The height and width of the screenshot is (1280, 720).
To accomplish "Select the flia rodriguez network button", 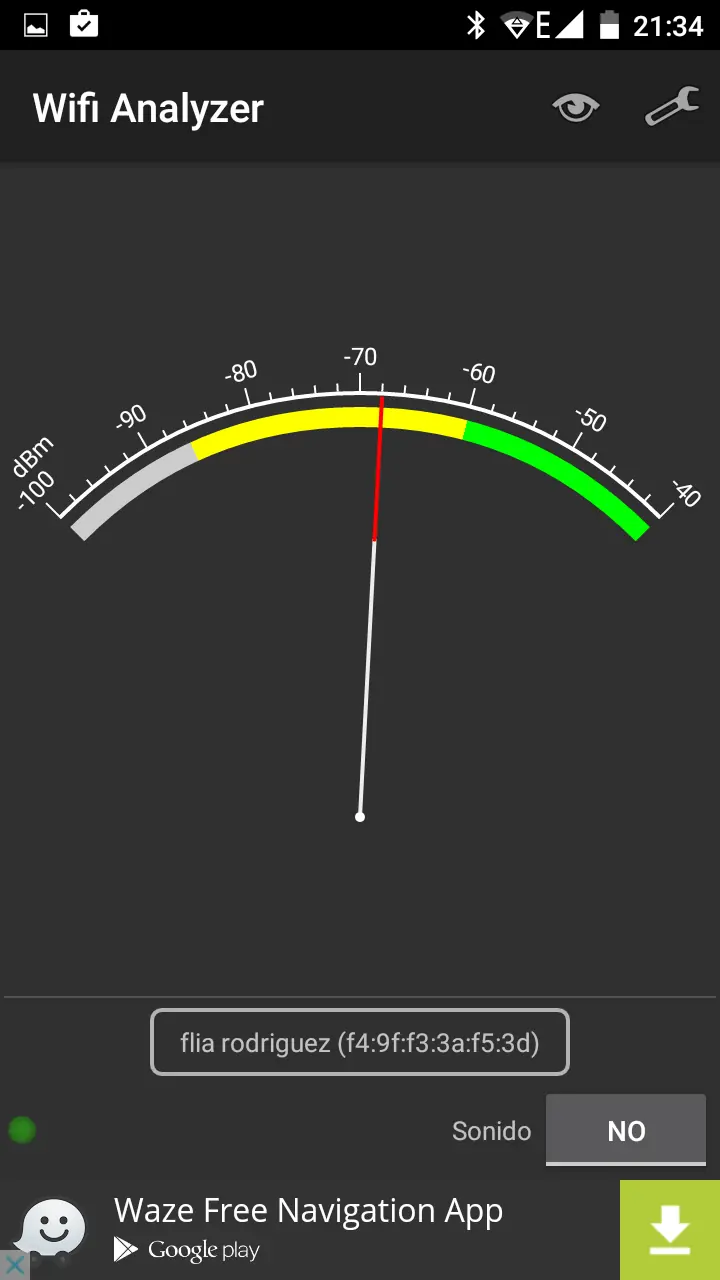I will (360, 1043).
